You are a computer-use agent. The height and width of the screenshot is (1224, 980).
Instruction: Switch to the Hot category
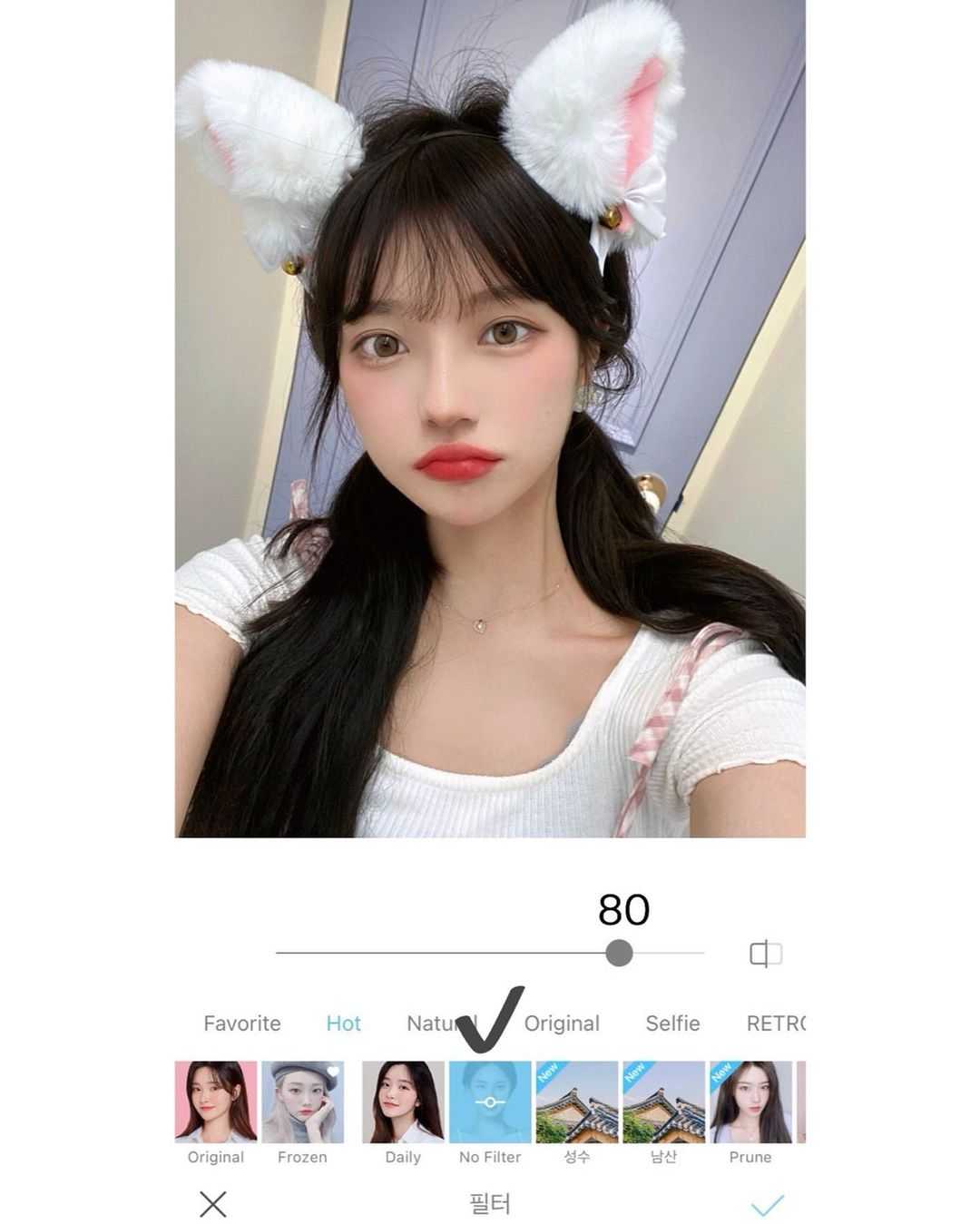point(343,1023)
